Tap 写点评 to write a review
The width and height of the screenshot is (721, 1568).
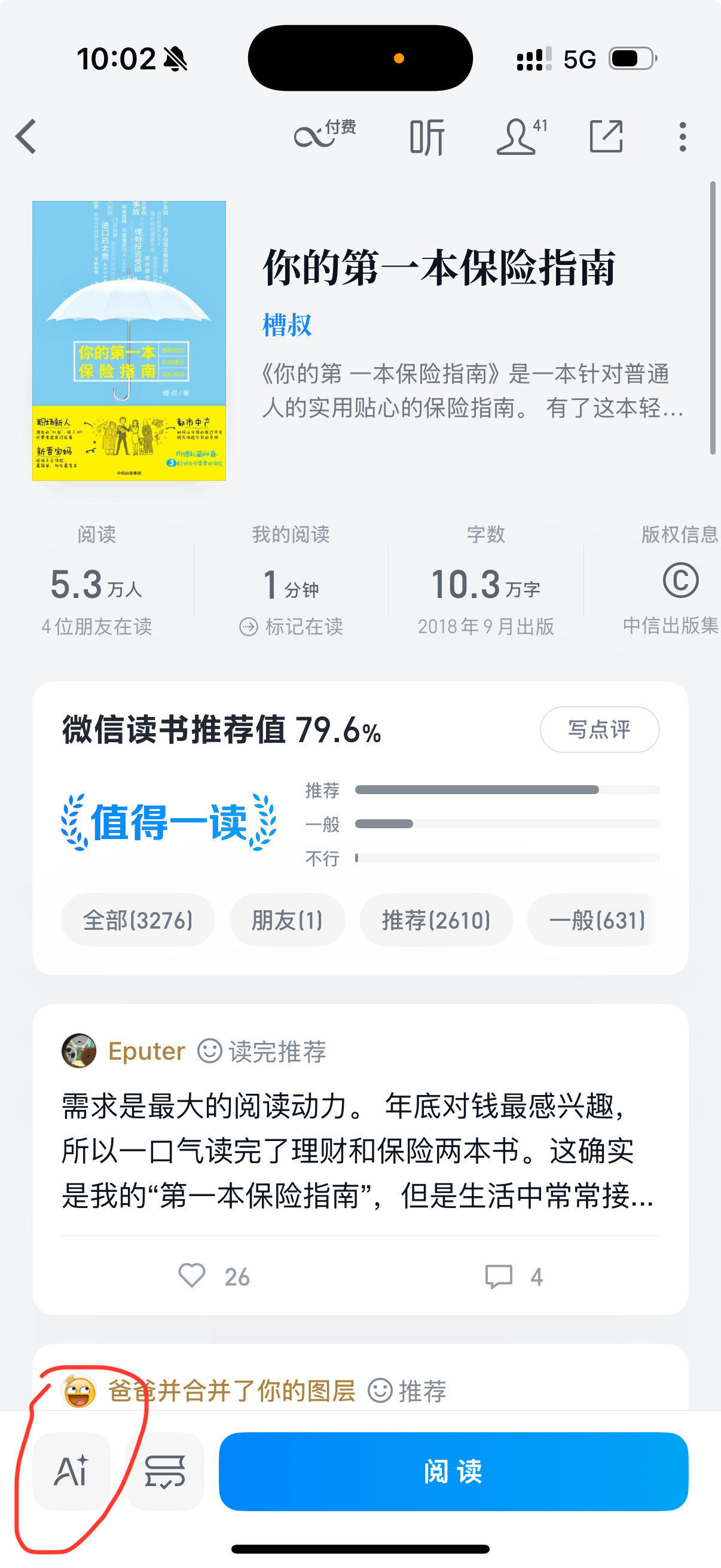(x=599, y=729)
